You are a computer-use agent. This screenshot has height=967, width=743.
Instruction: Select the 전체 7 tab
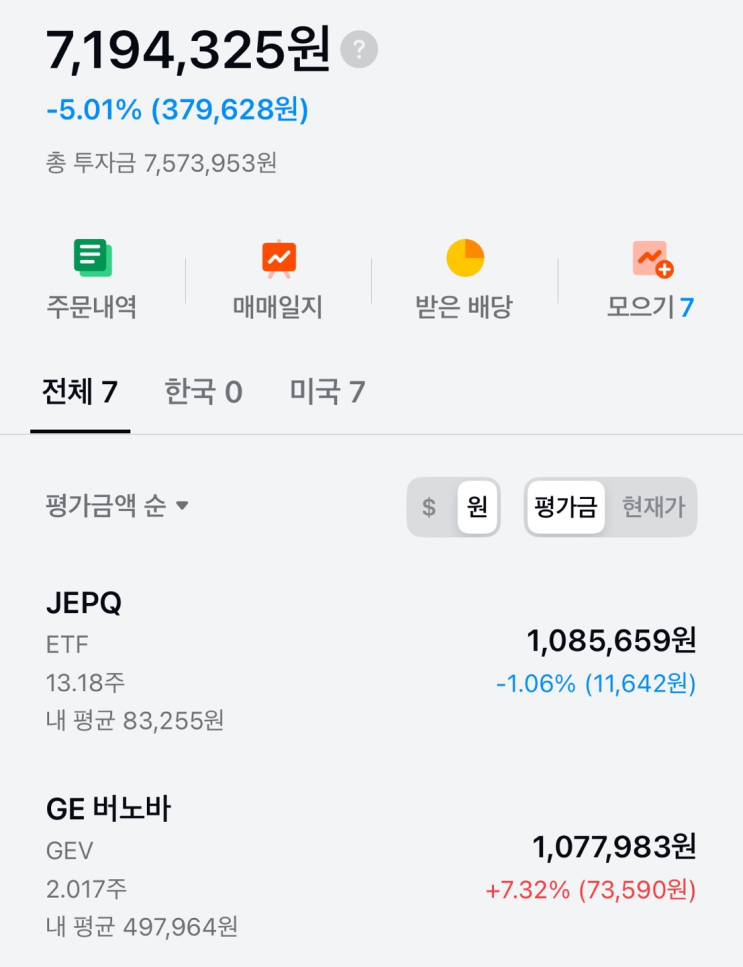80,392
